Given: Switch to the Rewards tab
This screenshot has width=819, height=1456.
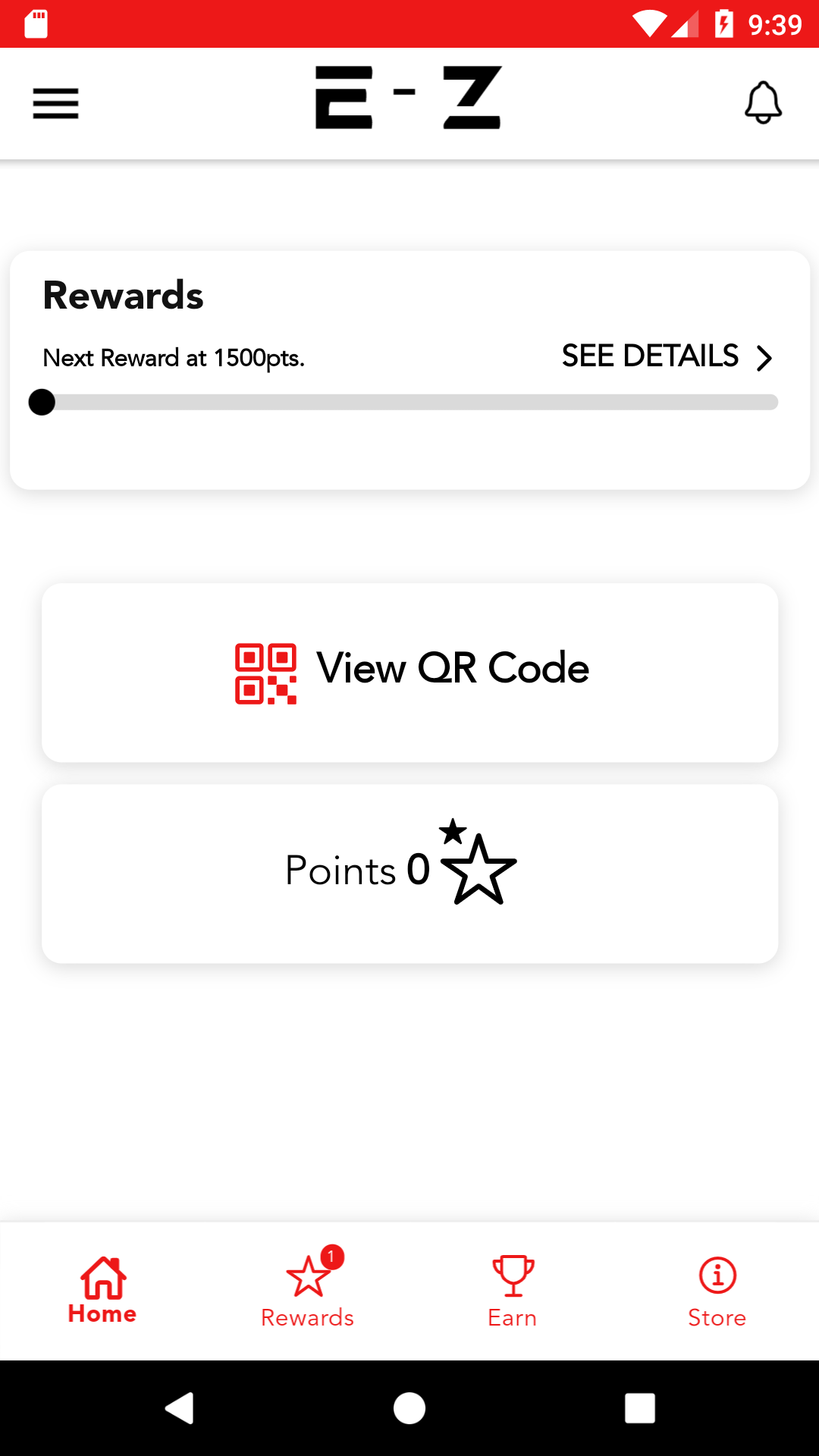Looking at the screenshot, I should (307, 1291).
